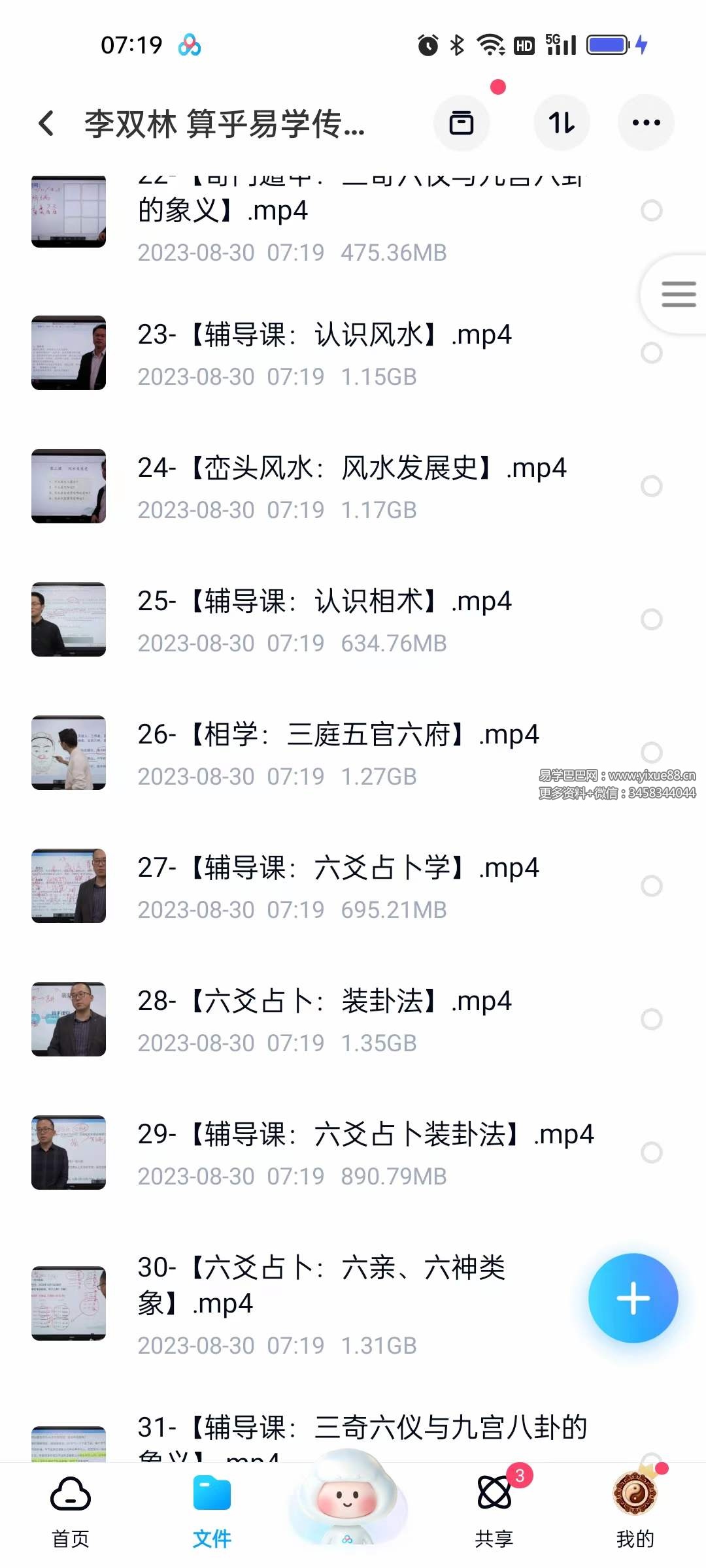Select the checkbox for 24-峦头风水：风水发展史
This screenshot has width=706, height=1568.
click(x=651, y=486)
